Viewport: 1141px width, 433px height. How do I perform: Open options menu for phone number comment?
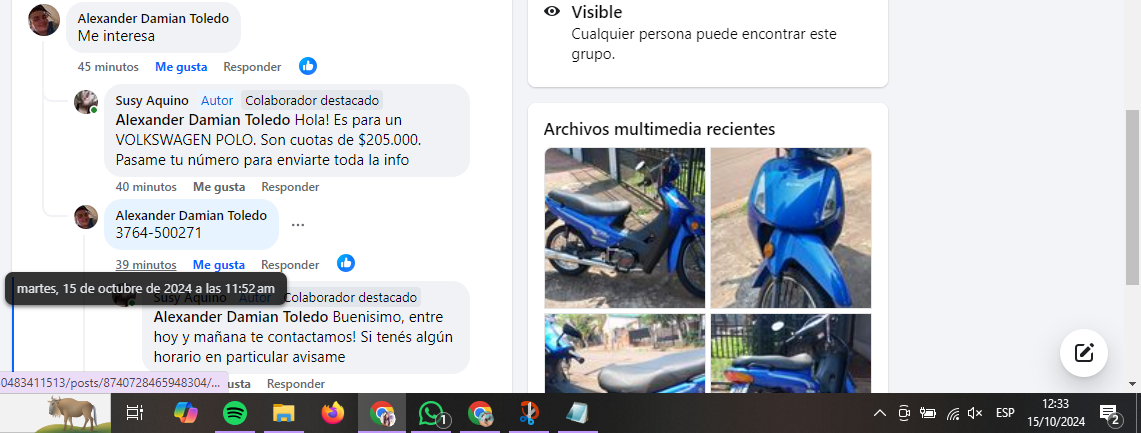tap(297, 225)
